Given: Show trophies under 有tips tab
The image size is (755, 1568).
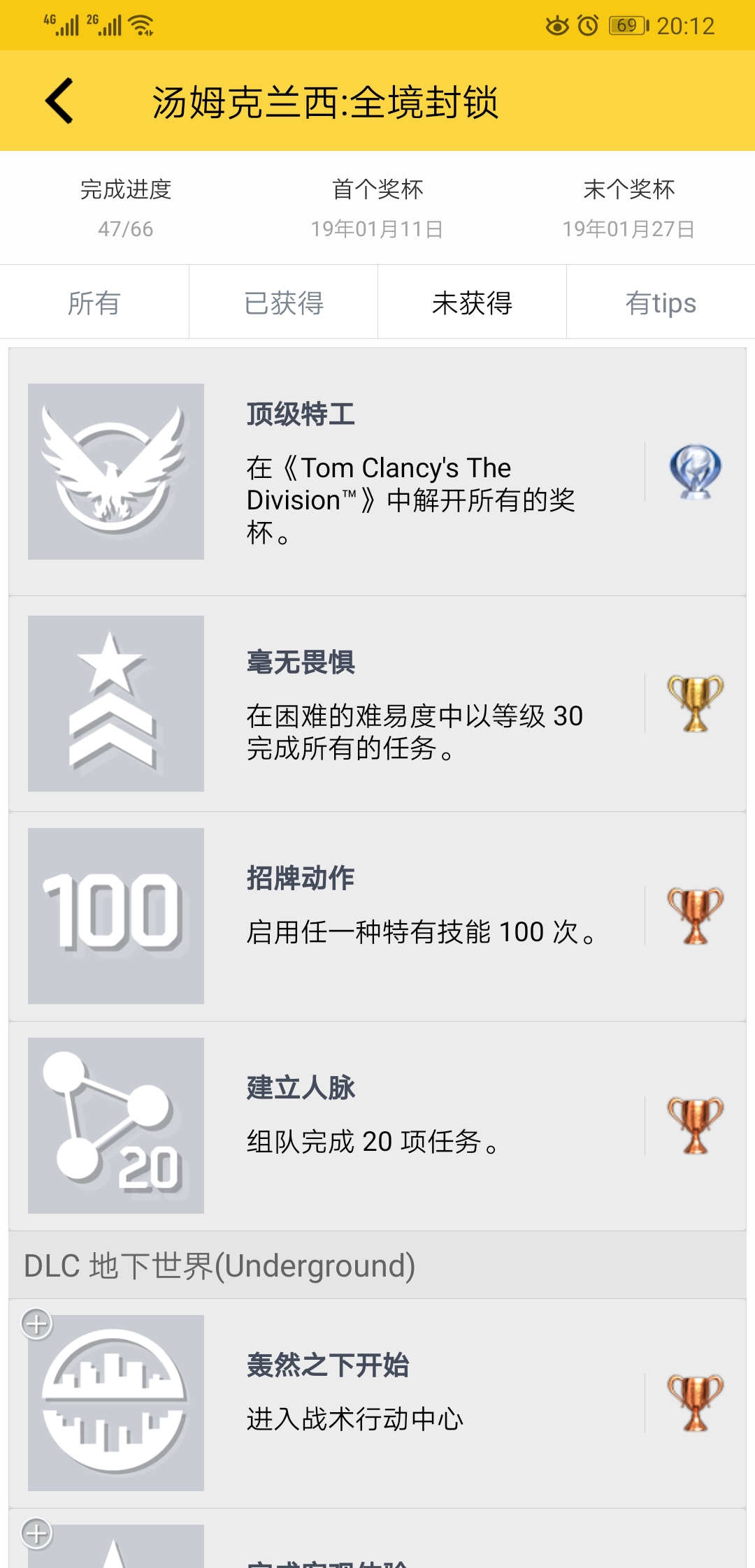Looking at the screenshot, I should 661,303.
